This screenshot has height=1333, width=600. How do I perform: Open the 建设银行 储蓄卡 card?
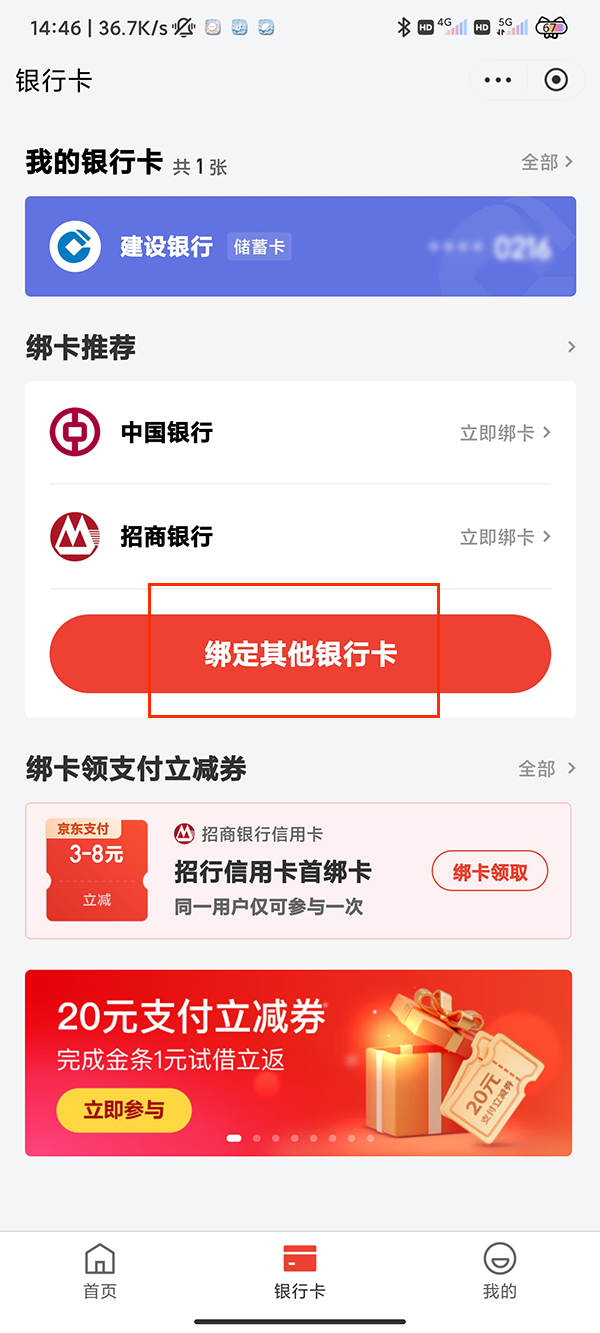pyautogui.click(x=300, y=246)
